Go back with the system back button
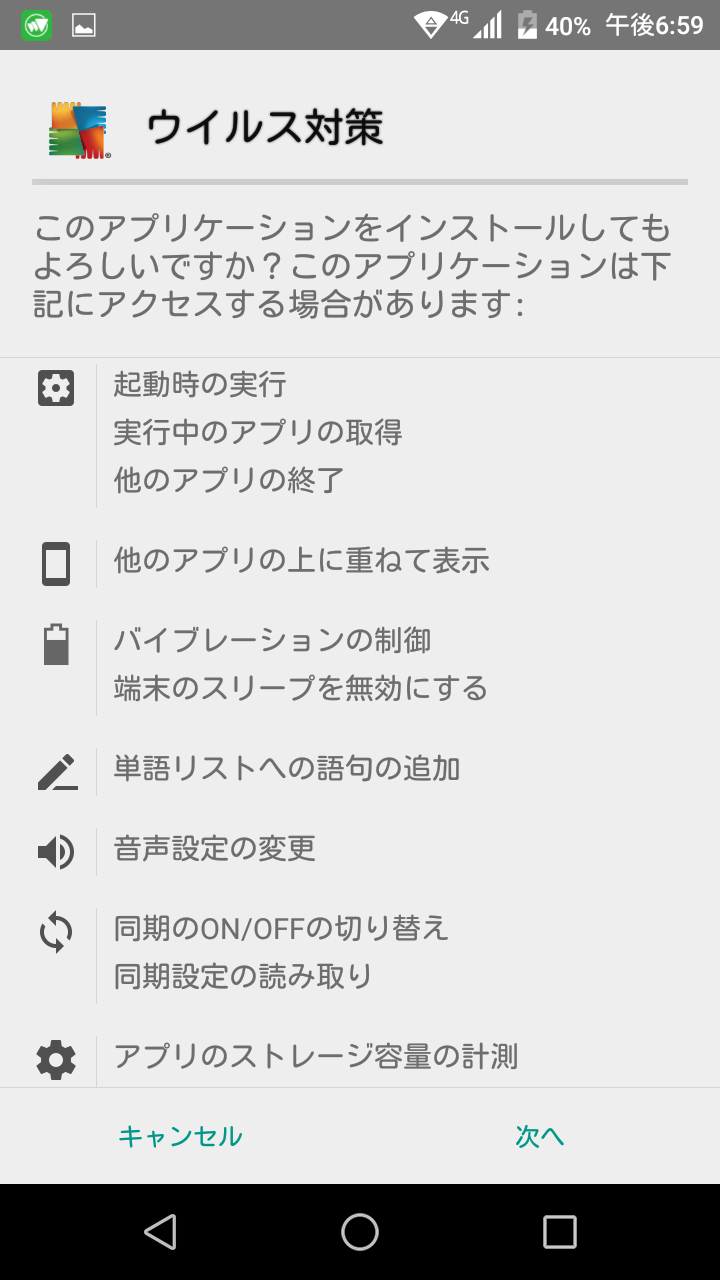 (160, 1232)
